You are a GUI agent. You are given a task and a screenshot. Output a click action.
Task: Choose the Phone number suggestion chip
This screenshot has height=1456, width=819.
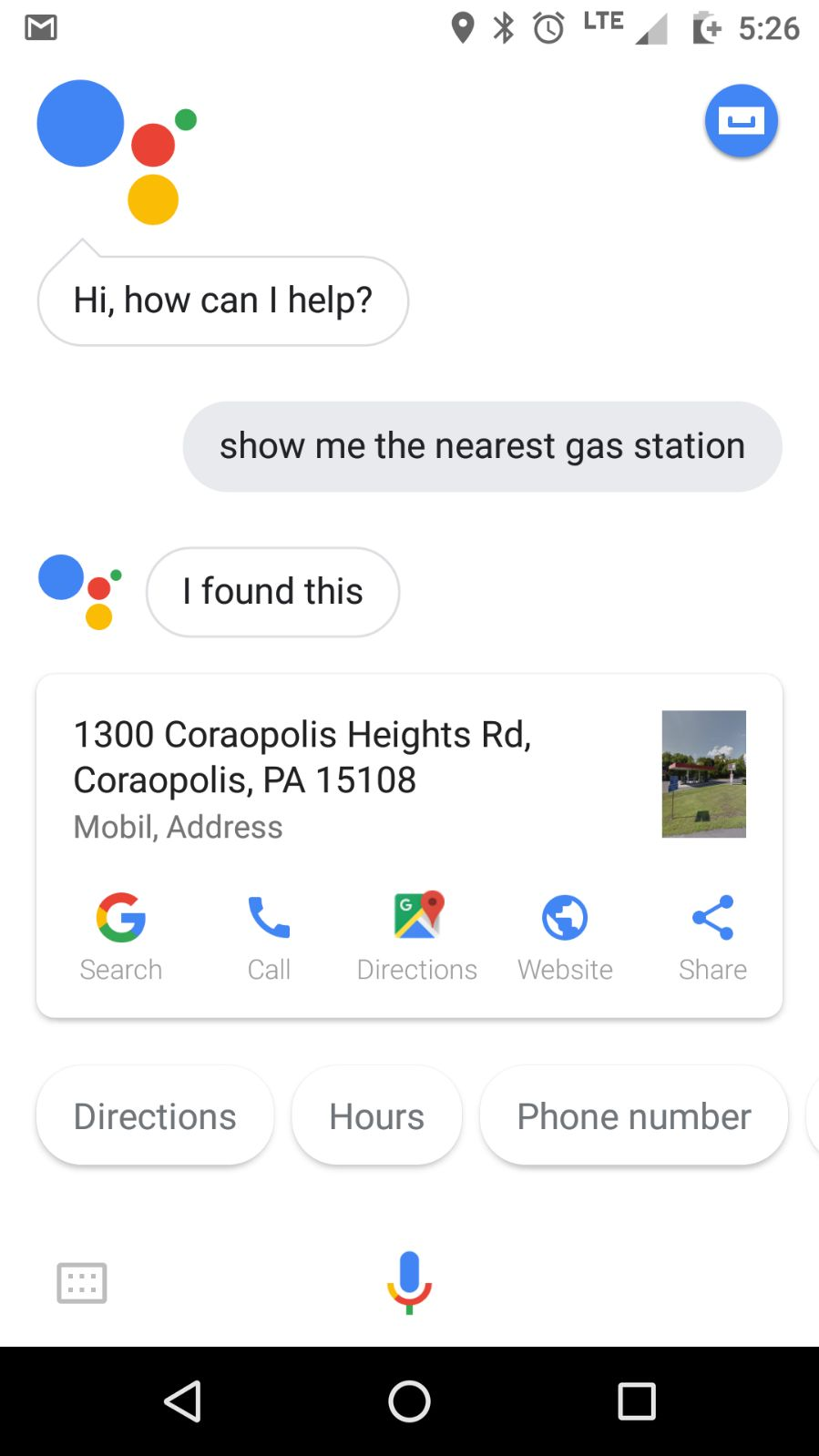point(634,1116)
